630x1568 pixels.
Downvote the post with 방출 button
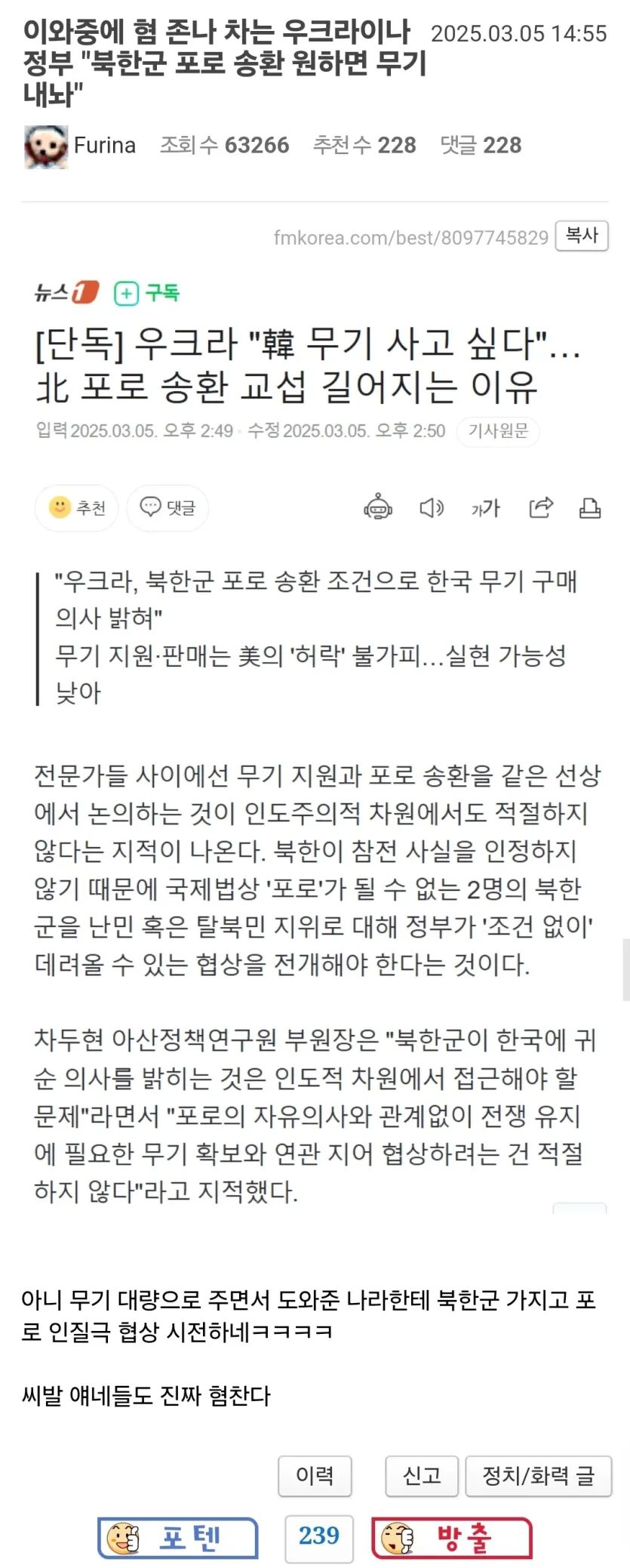[x=452, y=1538]
